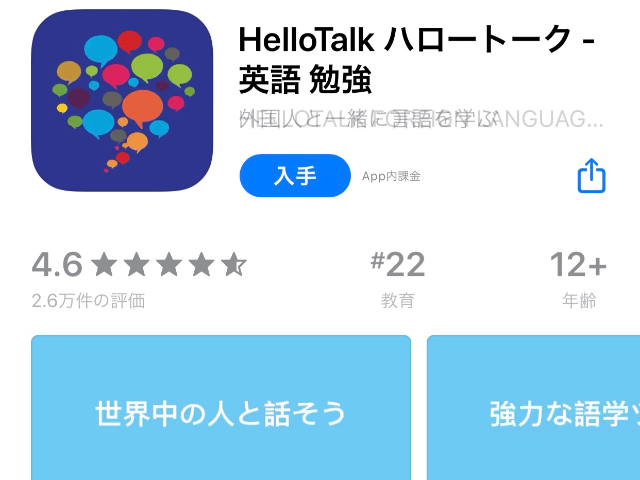640x480 pixels.
Task: View the 4.6 star ratings and reviews
Action: coord(138,276)
